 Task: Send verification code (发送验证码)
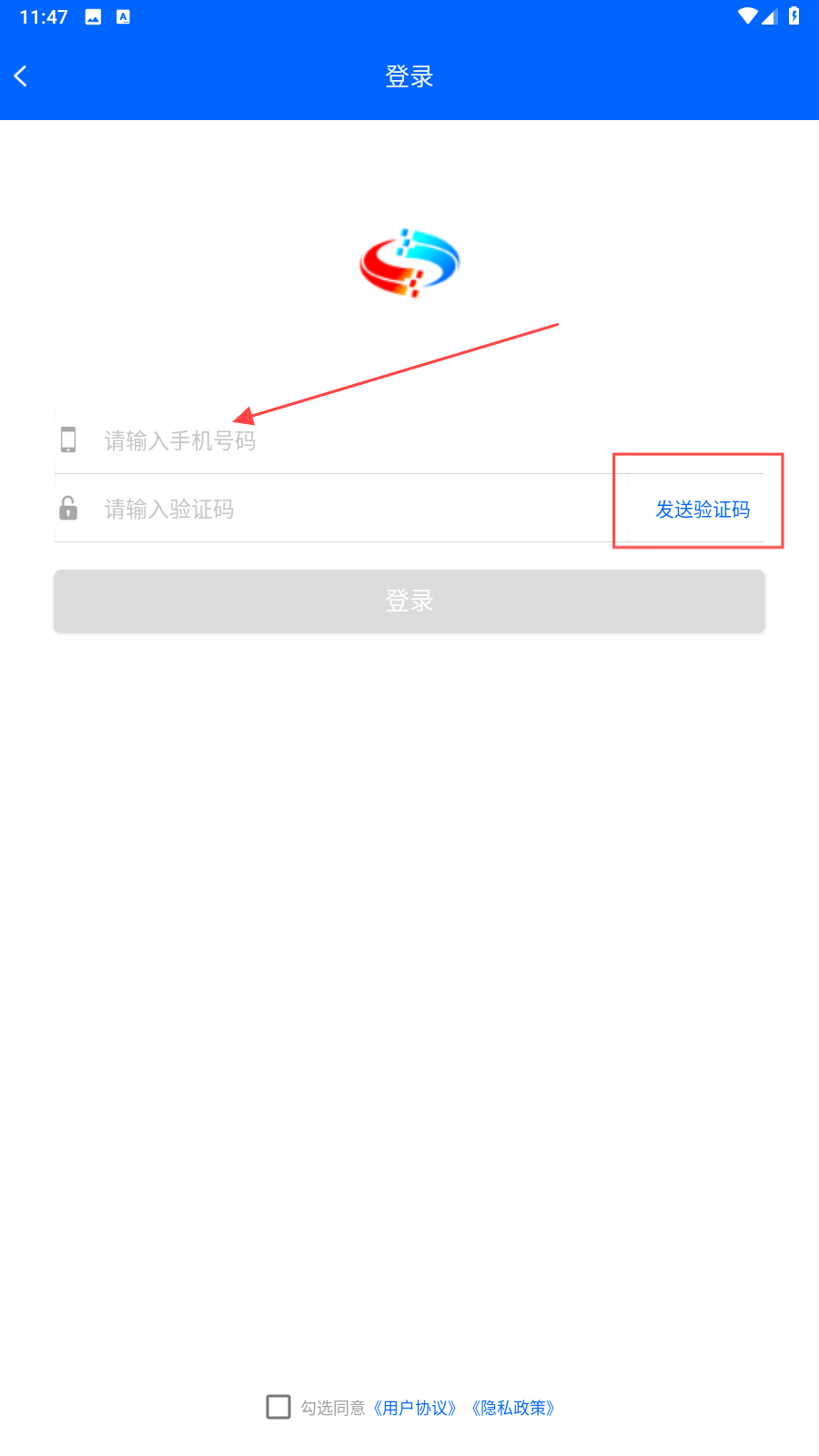point(703,510)
